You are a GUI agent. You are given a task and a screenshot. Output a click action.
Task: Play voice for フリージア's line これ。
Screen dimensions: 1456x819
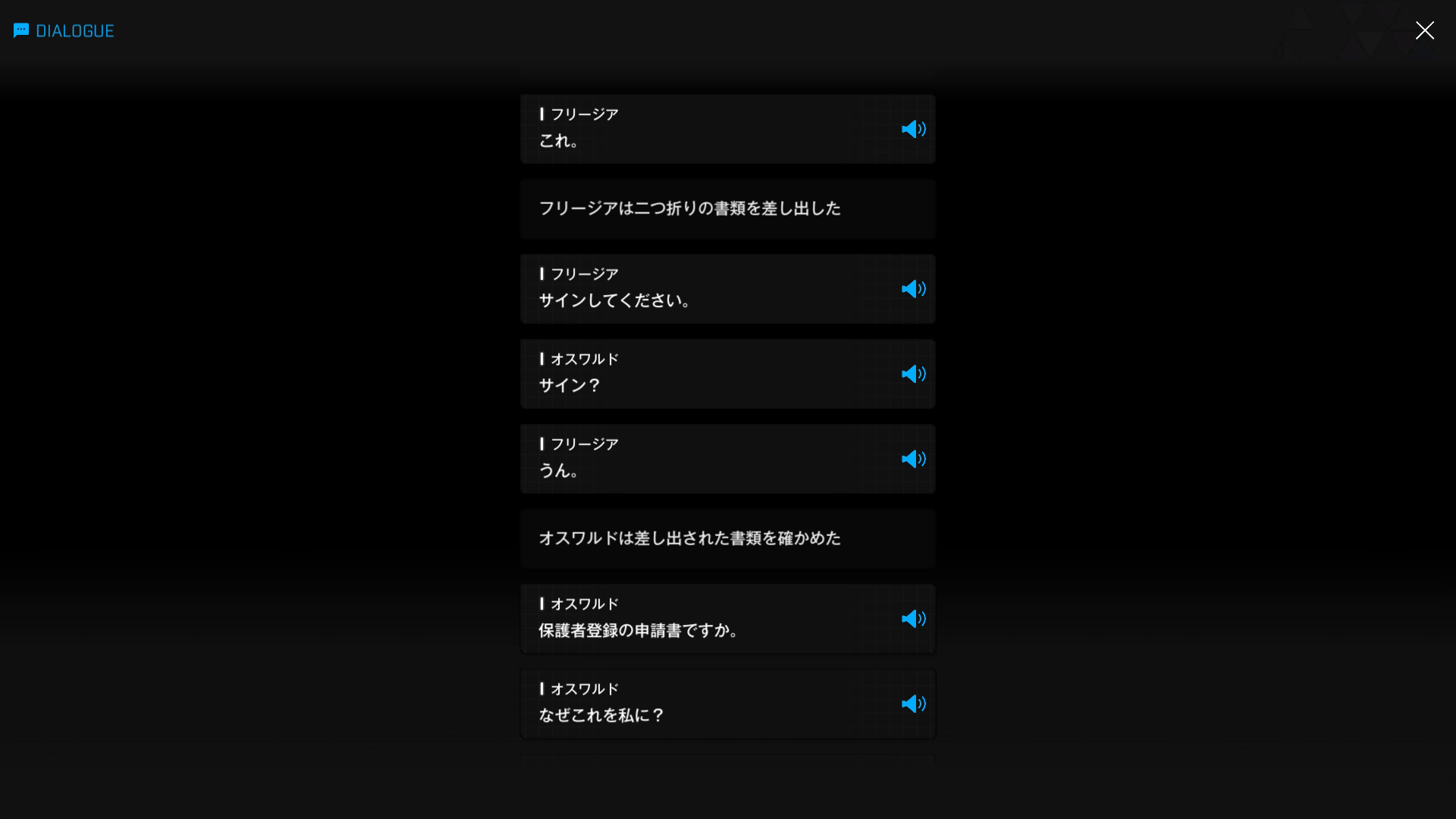(913, 130)
